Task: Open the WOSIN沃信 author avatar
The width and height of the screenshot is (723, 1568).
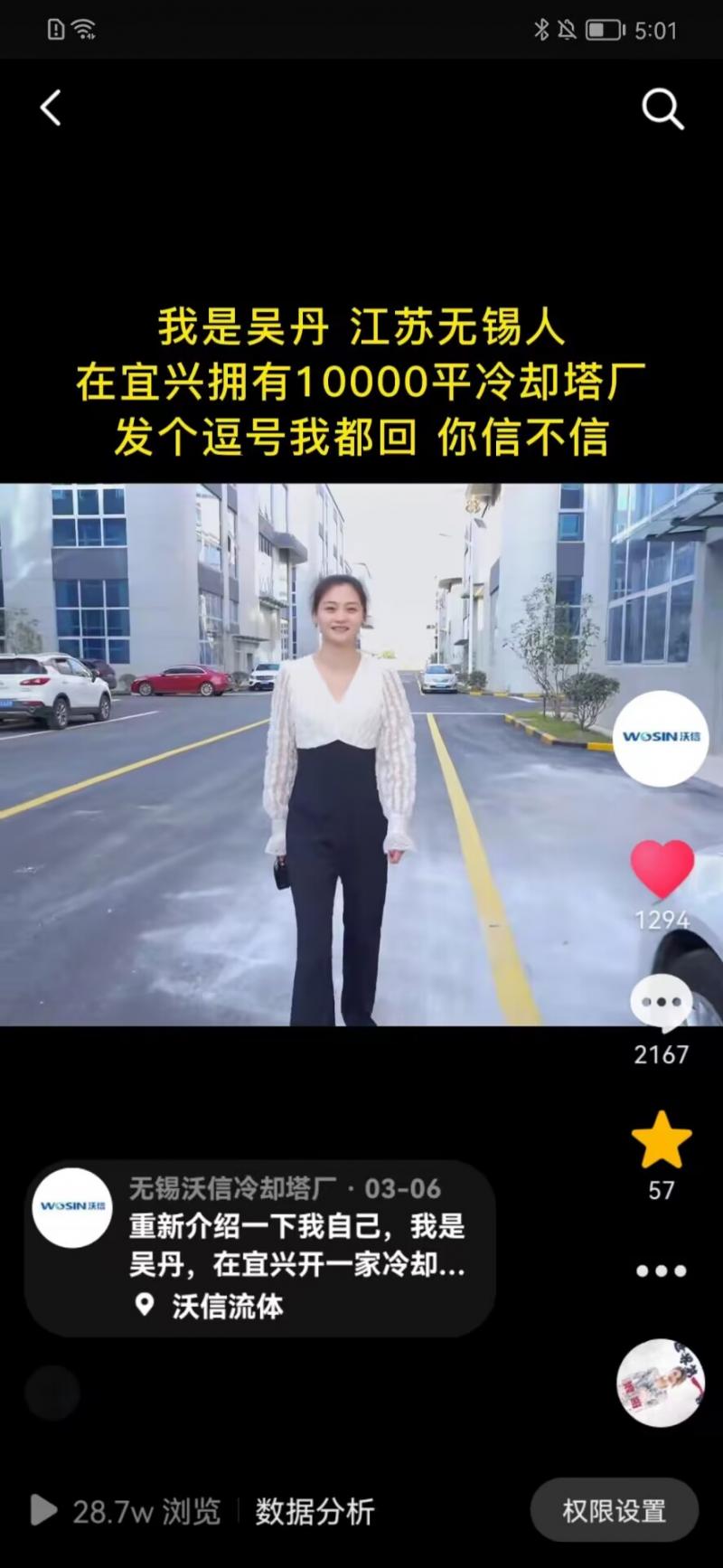Action: 661,738
